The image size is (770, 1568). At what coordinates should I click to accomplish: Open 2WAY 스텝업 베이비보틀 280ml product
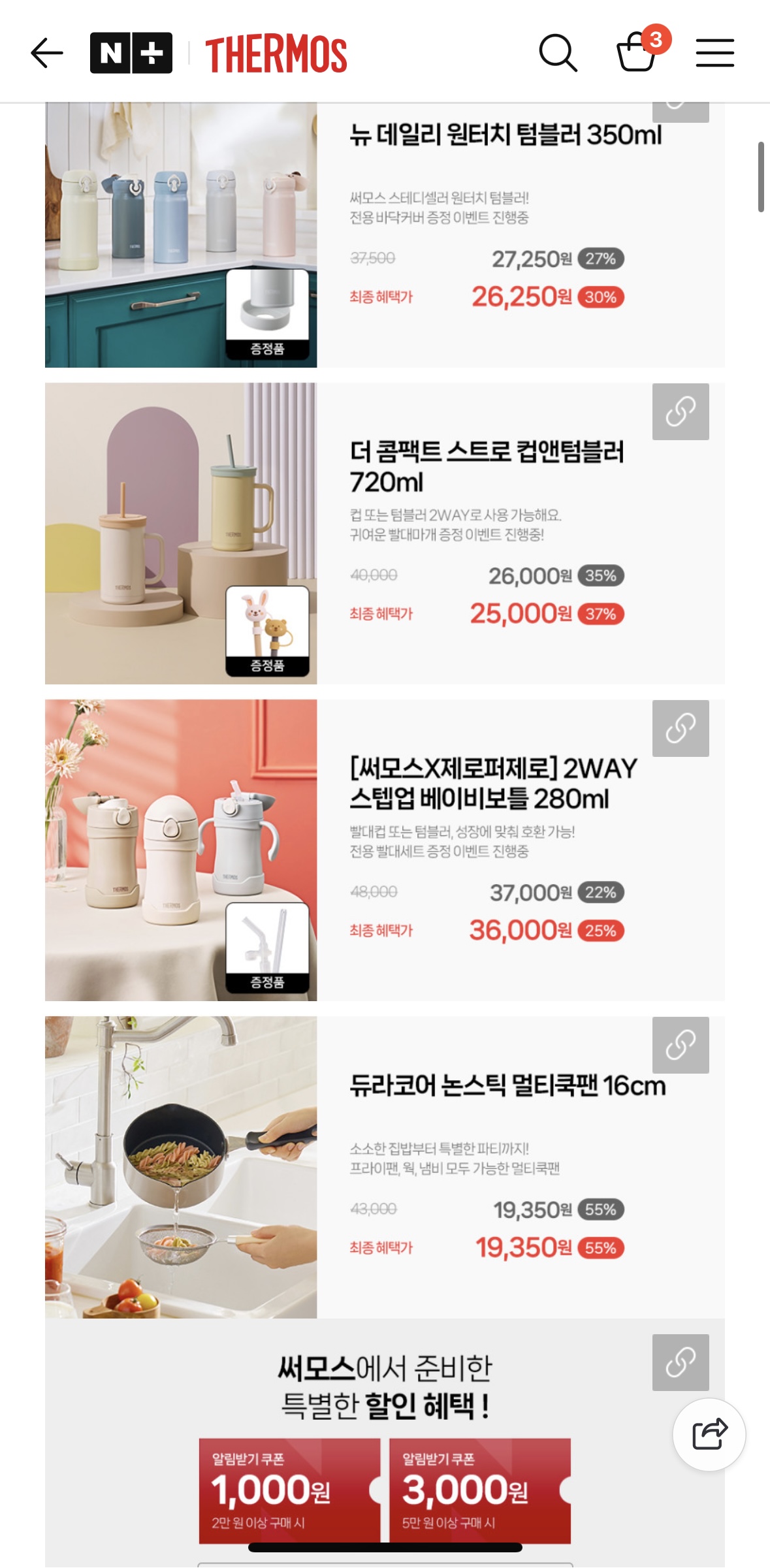coord(493,783)
